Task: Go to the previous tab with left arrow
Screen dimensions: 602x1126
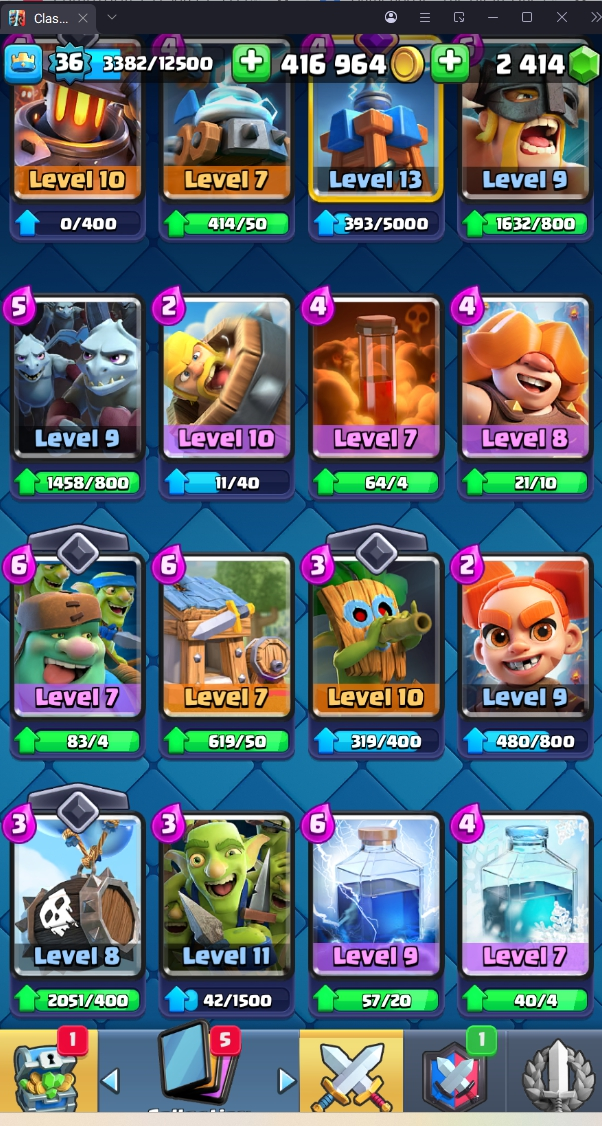Action: click(111, 1080)
